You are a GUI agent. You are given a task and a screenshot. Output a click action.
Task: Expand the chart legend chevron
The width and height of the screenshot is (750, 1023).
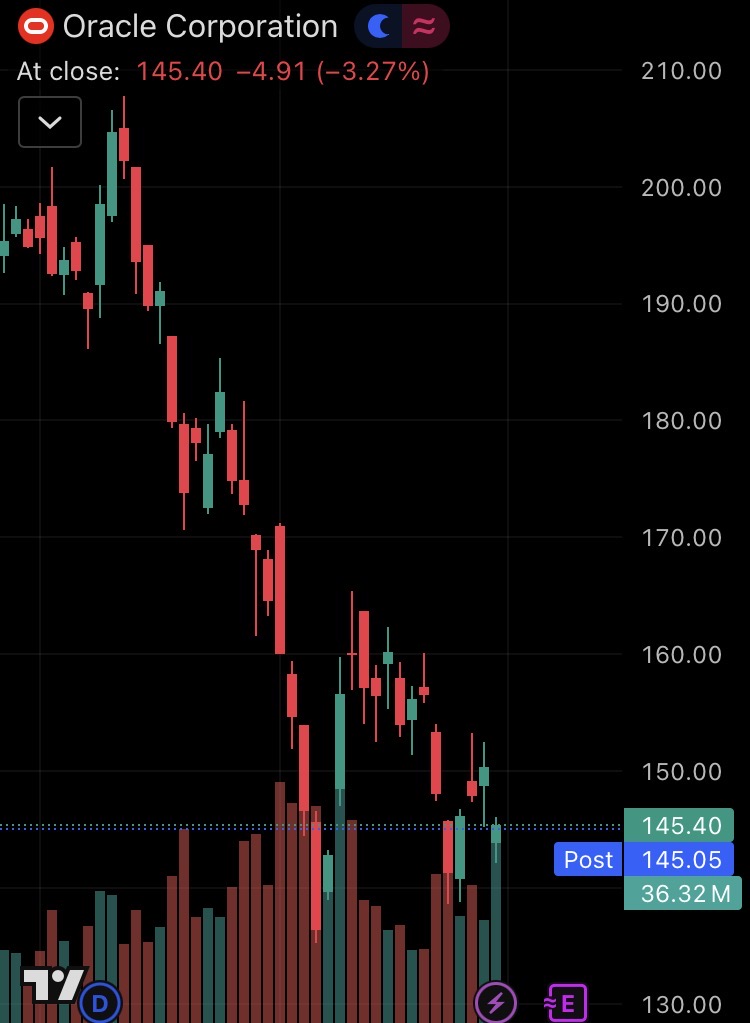pos(50,122)
